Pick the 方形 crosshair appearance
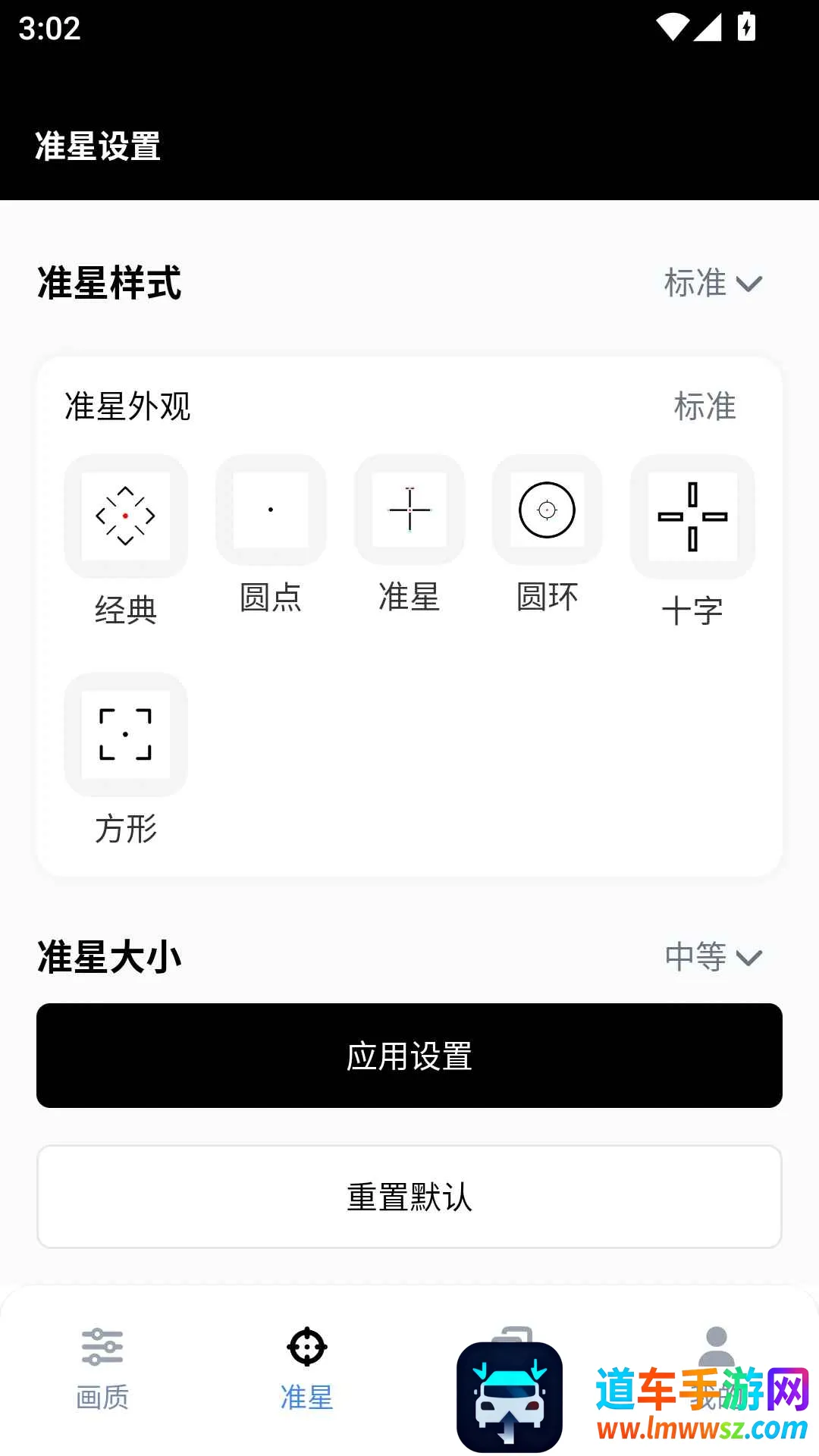This screenshot has width=819, height=1456. point(126,735)
